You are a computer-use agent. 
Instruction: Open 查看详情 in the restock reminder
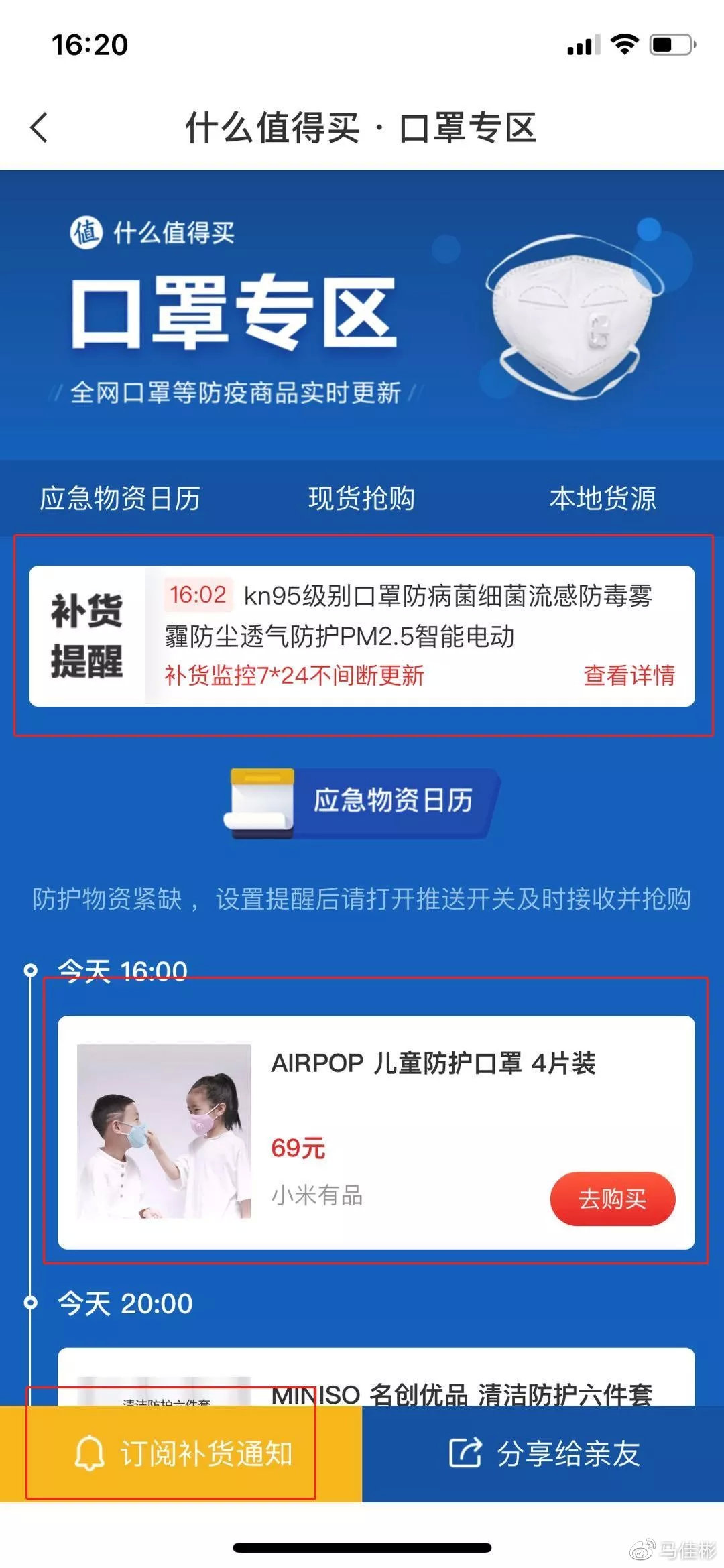629,675
